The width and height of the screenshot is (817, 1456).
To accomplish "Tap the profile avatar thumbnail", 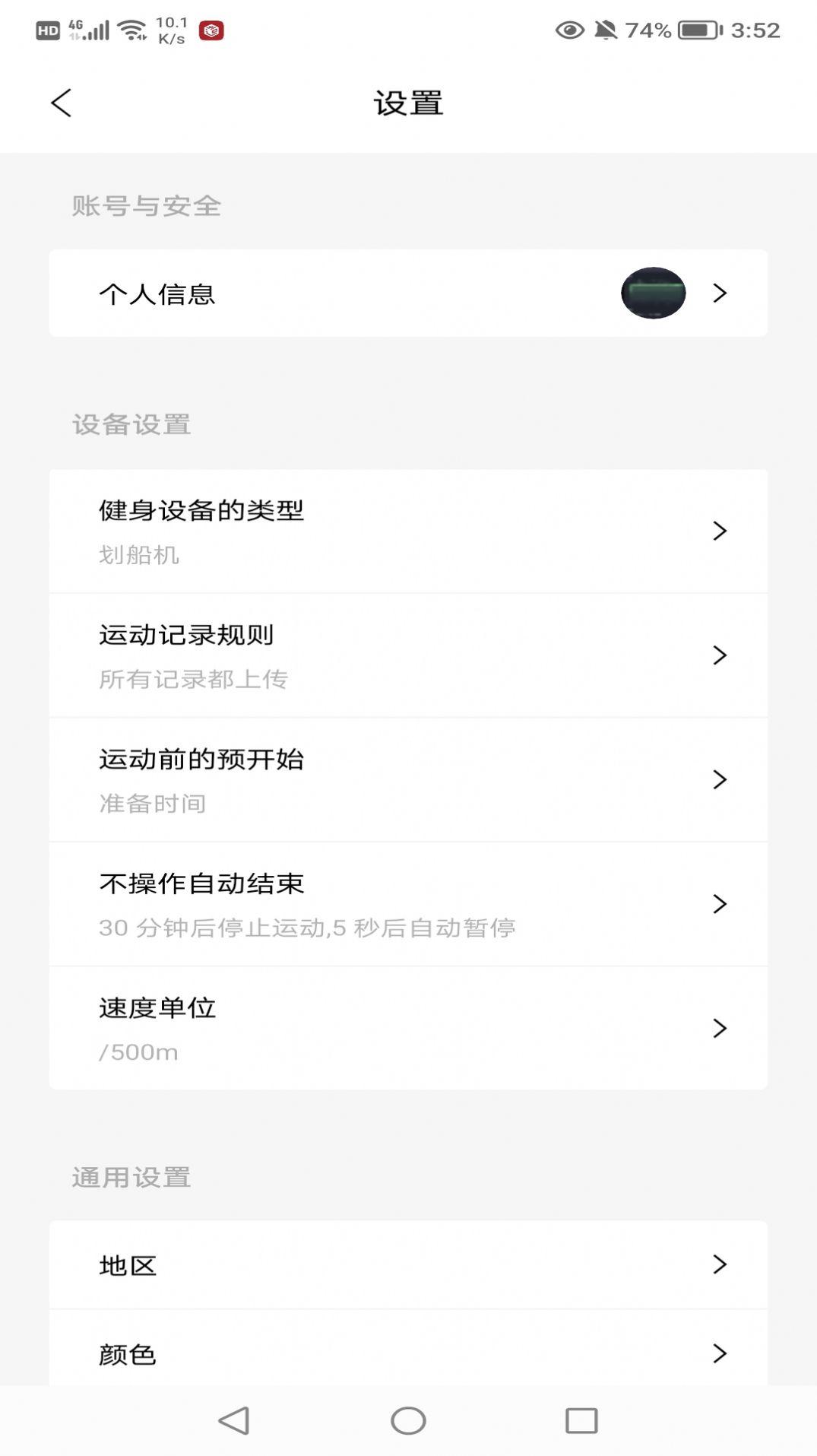I will pyautogui.click(x=652, y=294).
